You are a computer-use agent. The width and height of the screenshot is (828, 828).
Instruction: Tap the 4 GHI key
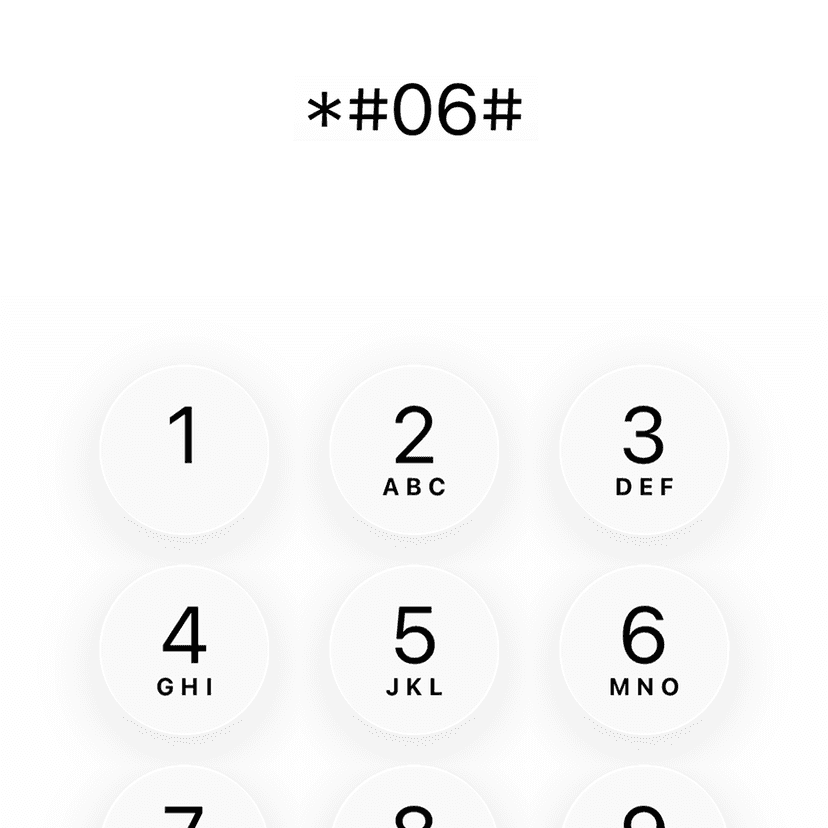pyautogui.click(x=185, y=650)
